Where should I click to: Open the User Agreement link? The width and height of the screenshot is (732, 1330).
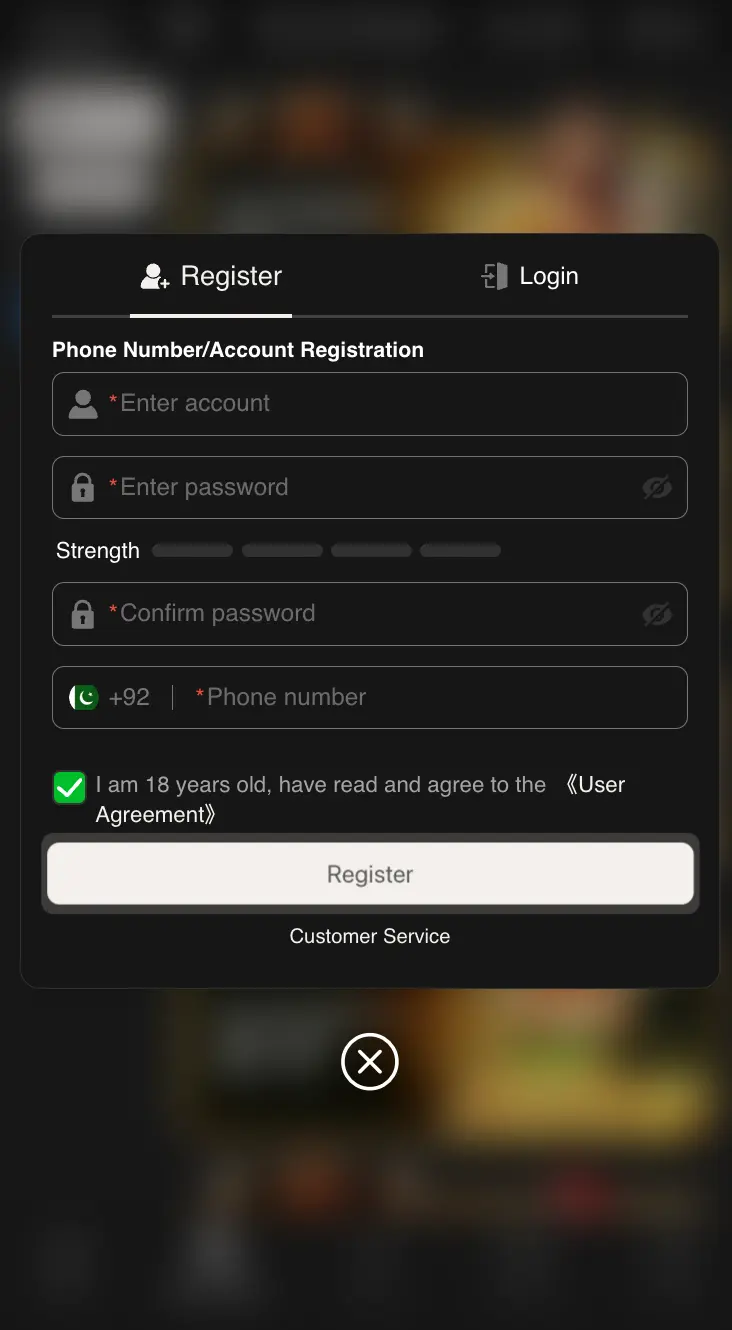361,799
